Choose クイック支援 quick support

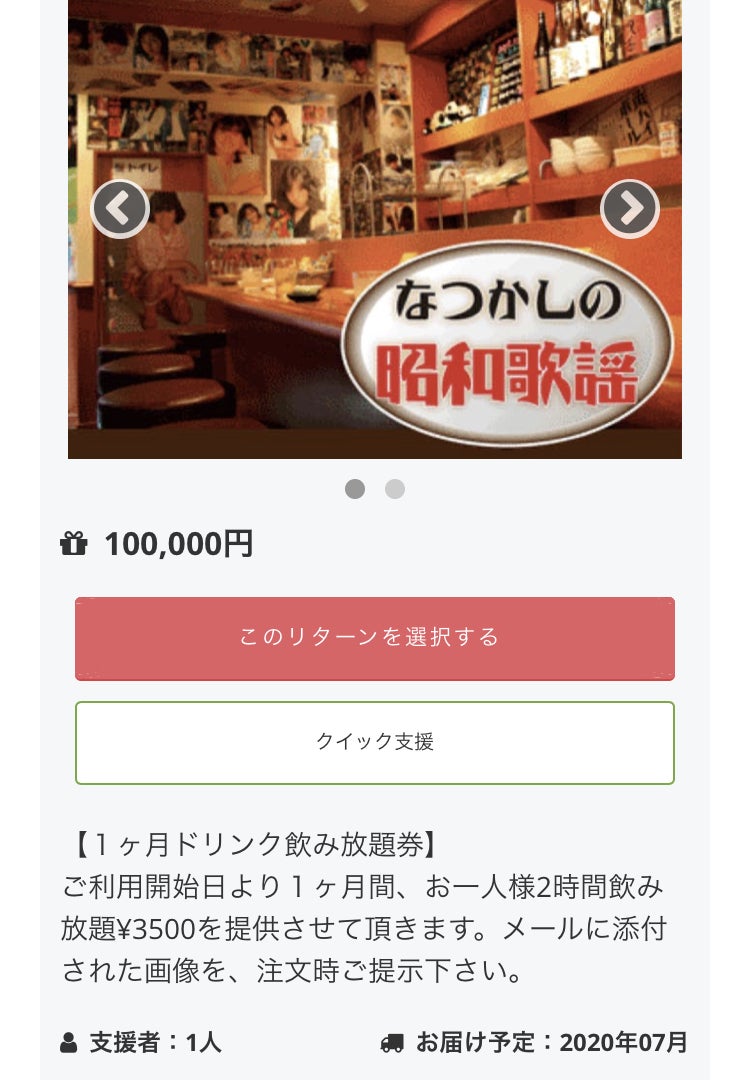tap(375, 742)
